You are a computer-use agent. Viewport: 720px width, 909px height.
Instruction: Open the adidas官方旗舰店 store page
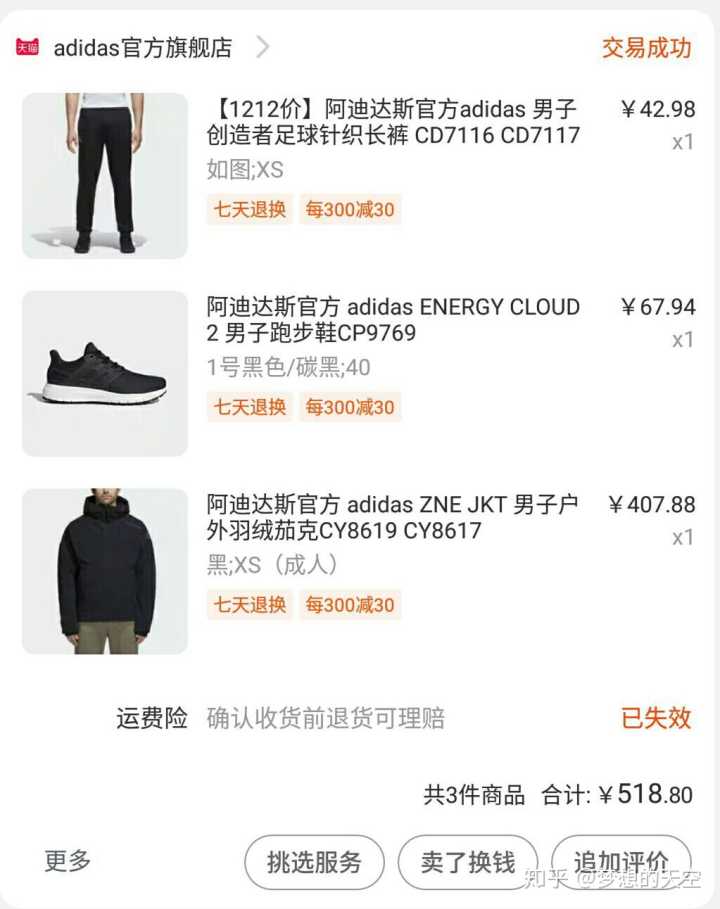click(x=142, y=47)
